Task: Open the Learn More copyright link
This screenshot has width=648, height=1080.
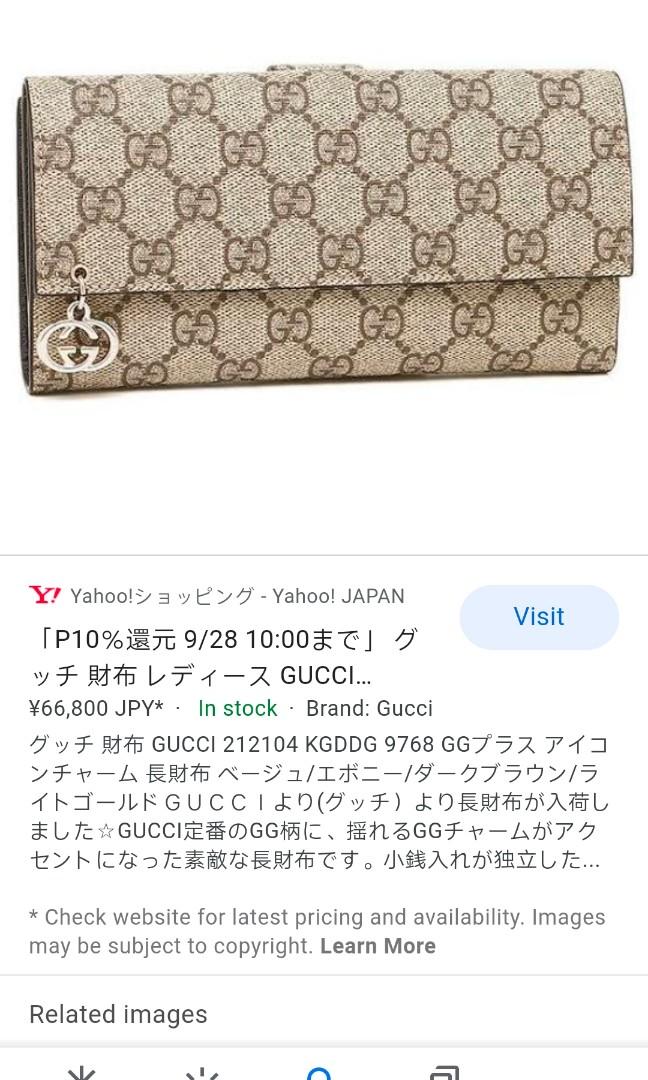Action: pos(378,946)
